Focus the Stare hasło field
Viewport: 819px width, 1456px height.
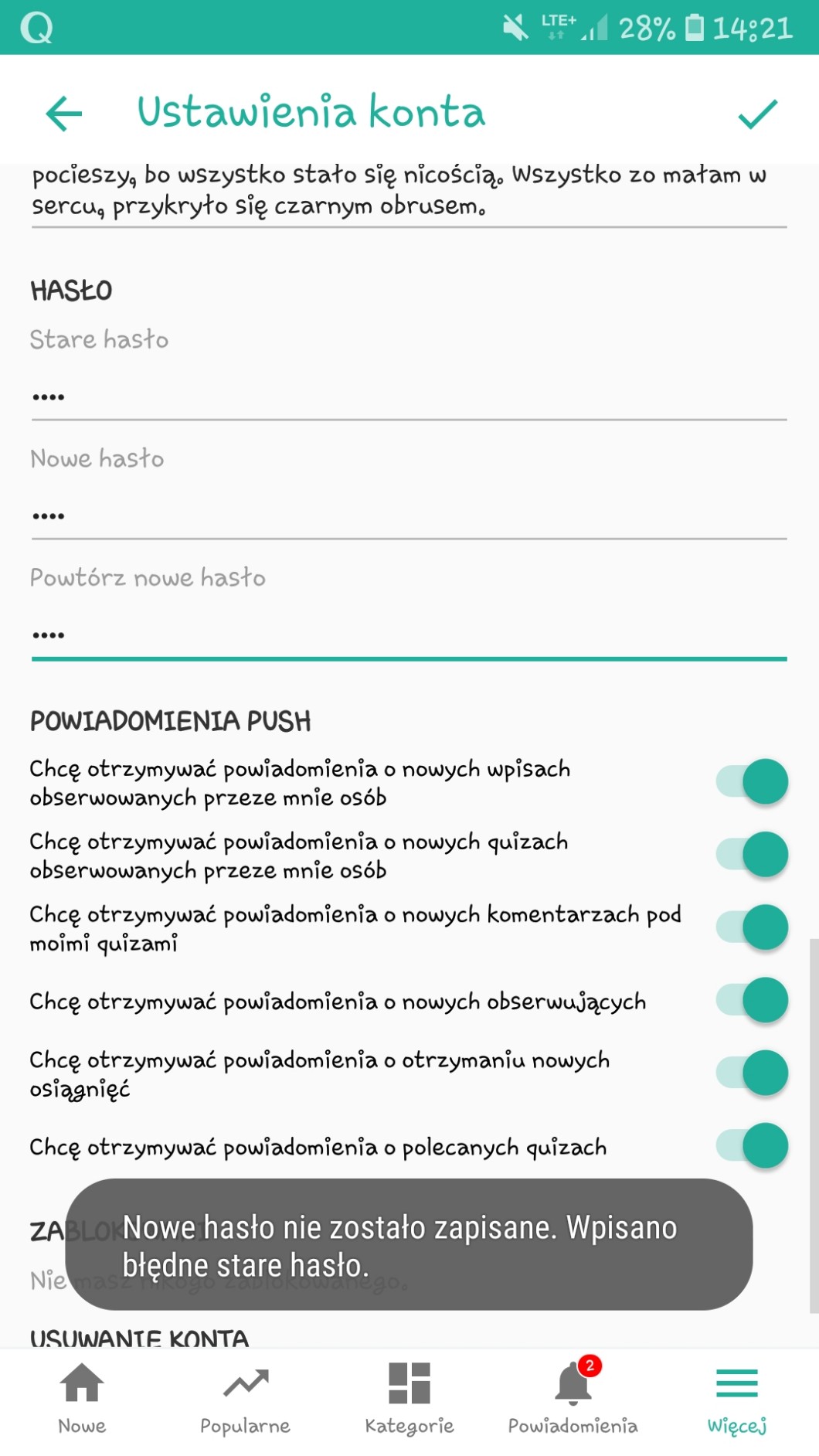(409, 396)
